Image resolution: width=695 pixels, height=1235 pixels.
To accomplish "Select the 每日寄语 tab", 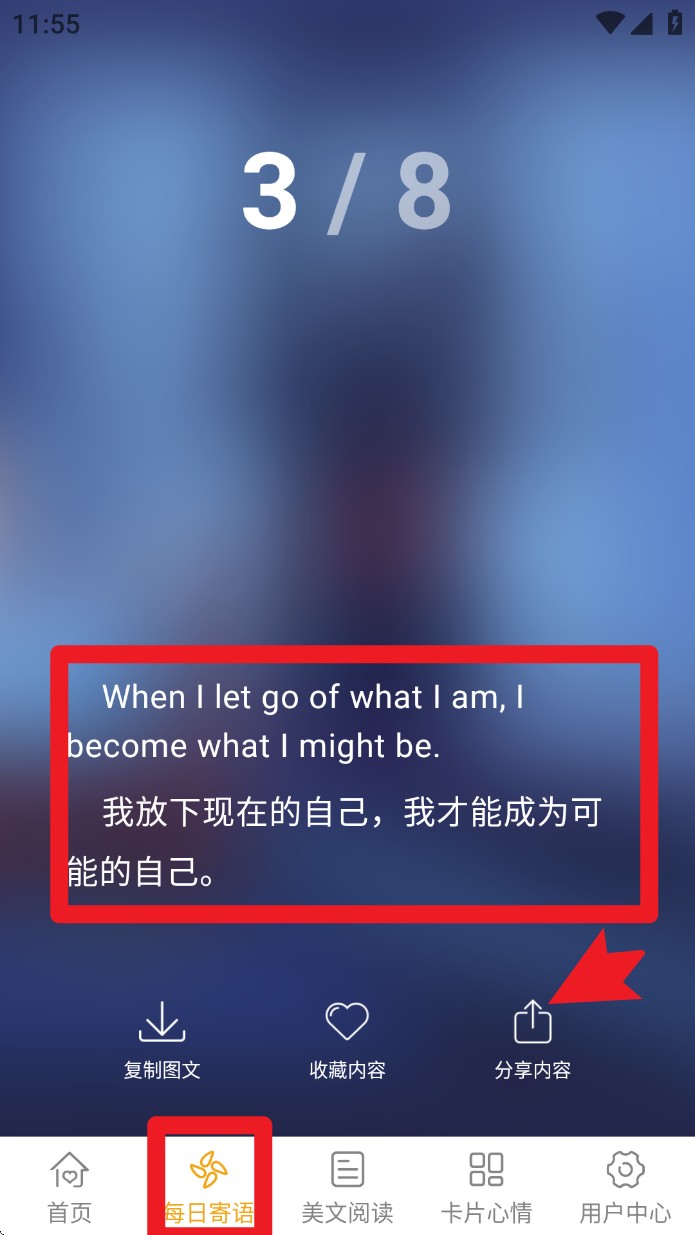I will tap(209, 1187).
